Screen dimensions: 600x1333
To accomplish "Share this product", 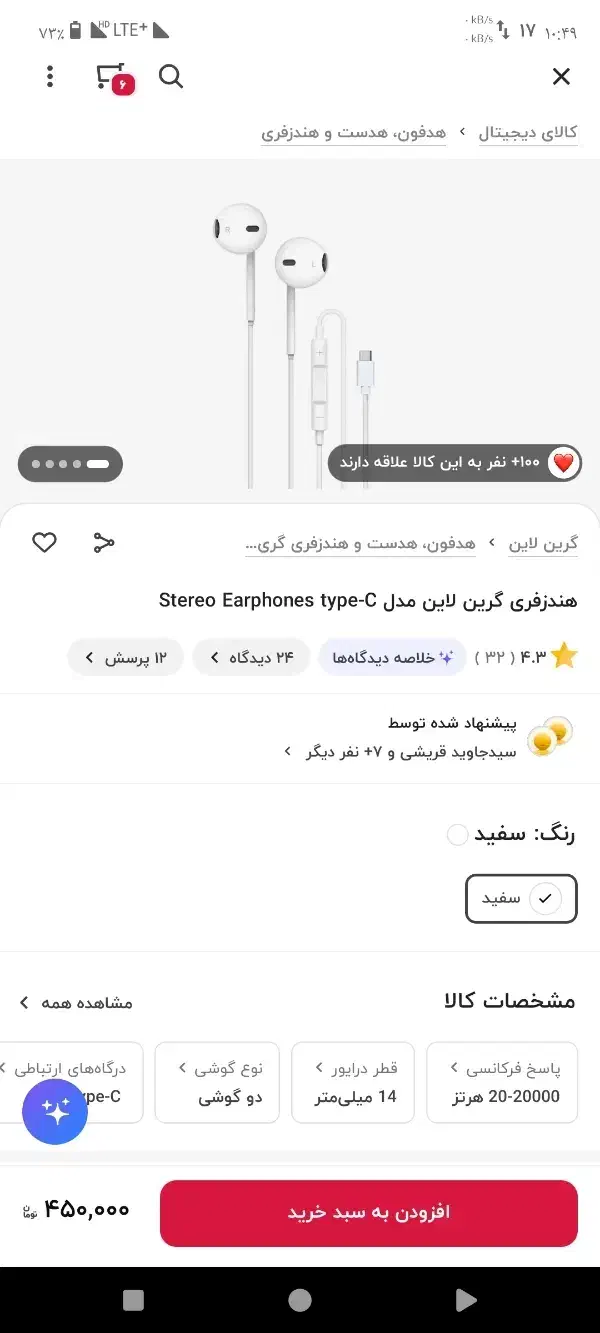I will point(104,543).
